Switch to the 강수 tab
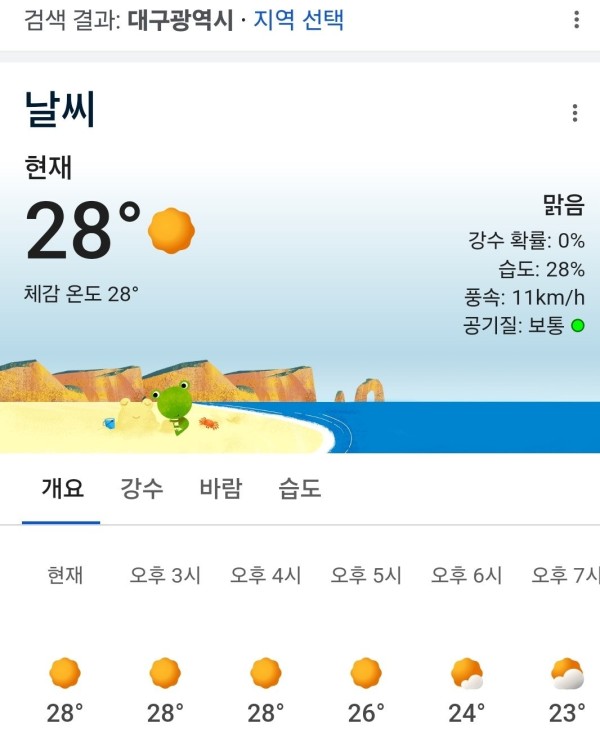 point(142,489)
